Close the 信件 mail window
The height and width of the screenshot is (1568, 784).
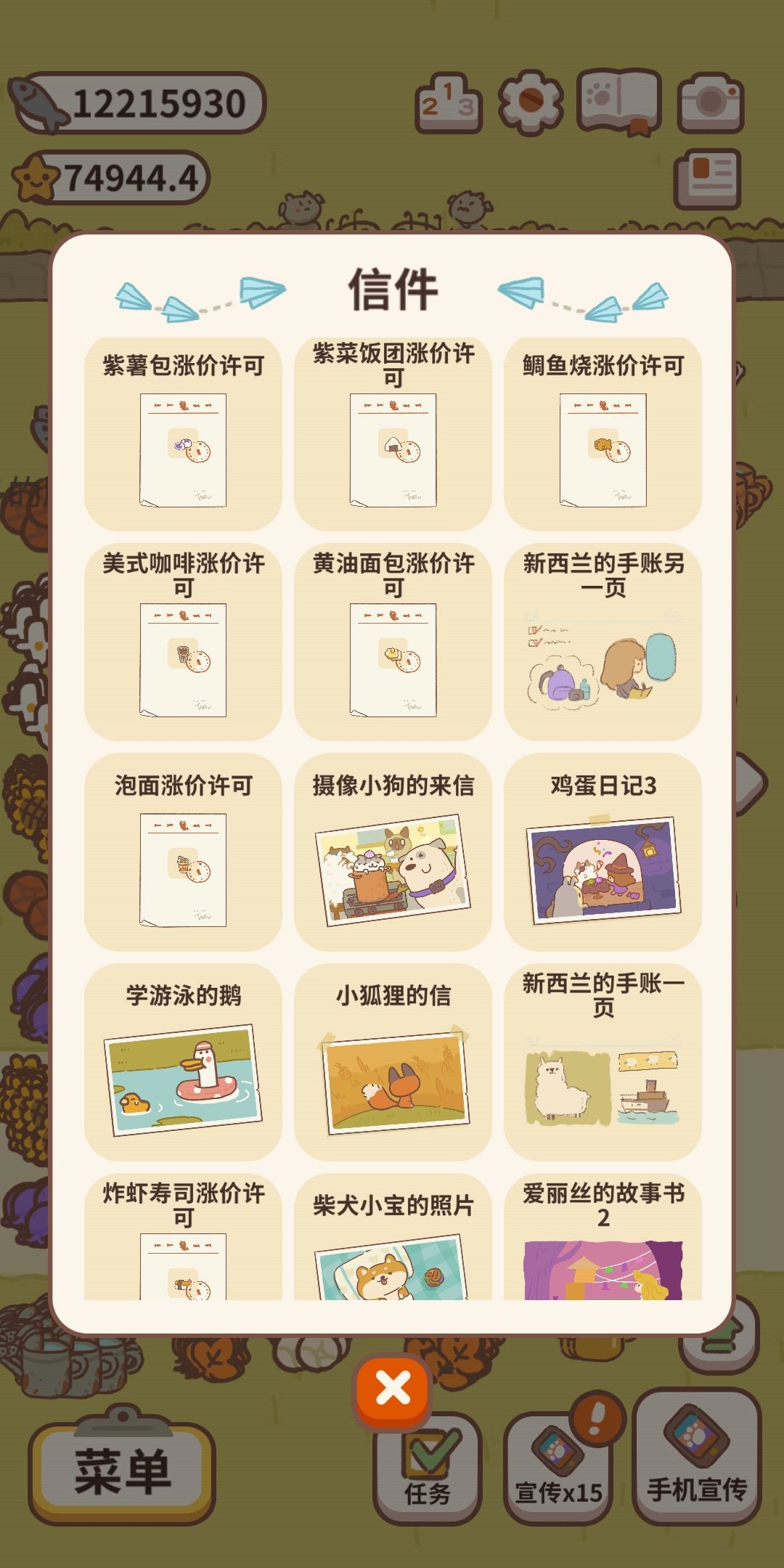pos(392,1387)
